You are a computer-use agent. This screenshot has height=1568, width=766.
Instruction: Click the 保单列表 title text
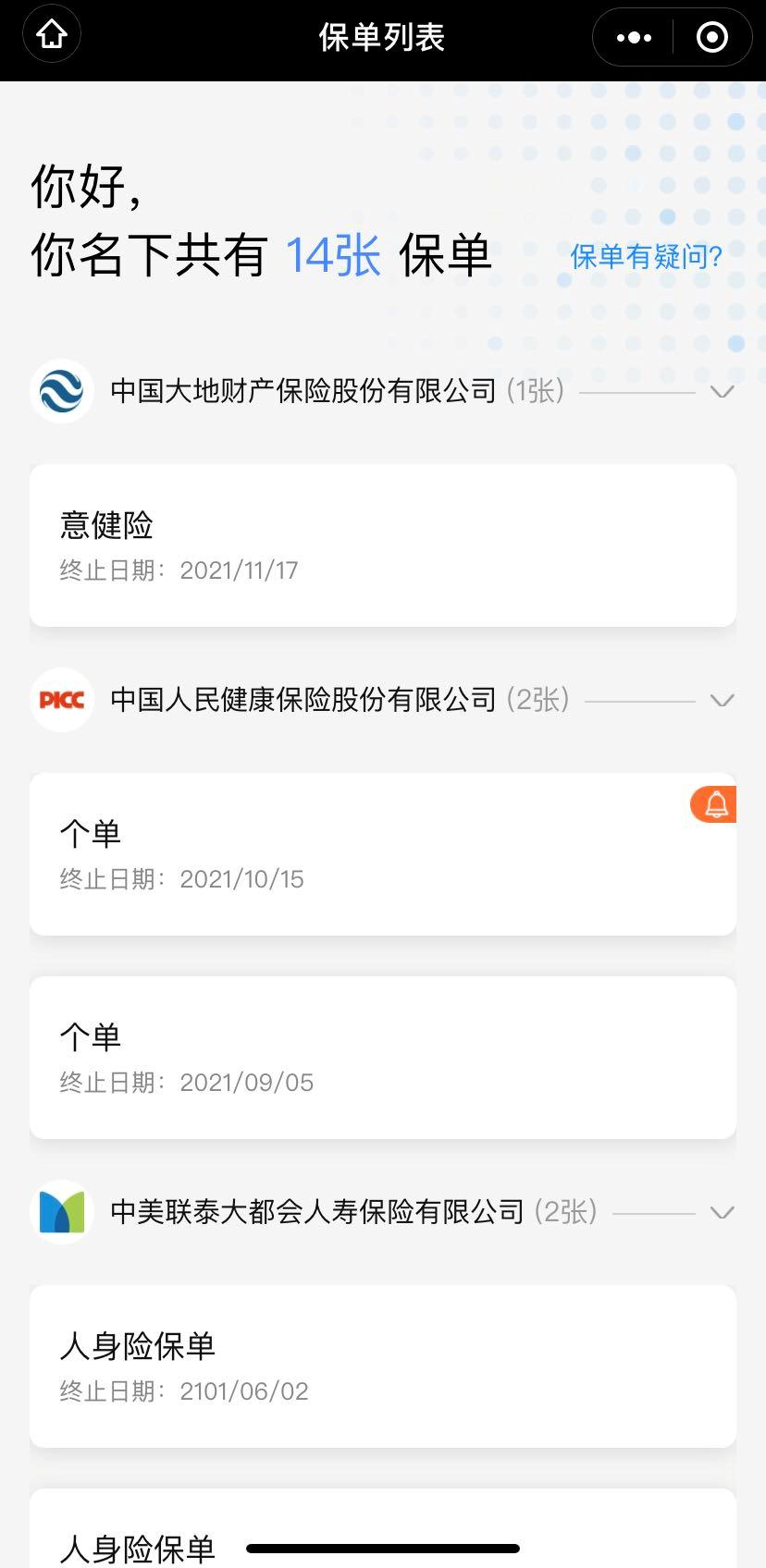(x=382, y=37)
